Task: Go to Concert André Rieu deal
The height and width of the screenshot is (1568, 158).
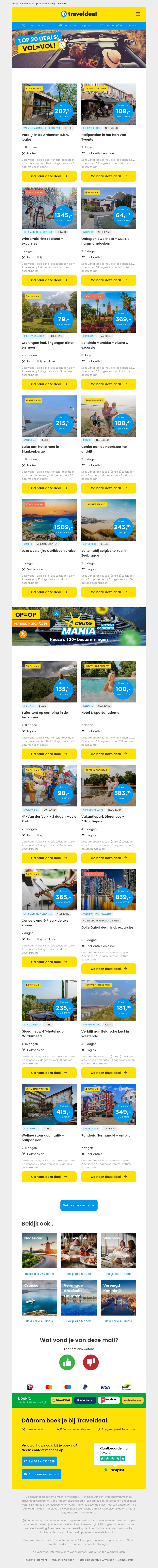Action: coord(49,962)
